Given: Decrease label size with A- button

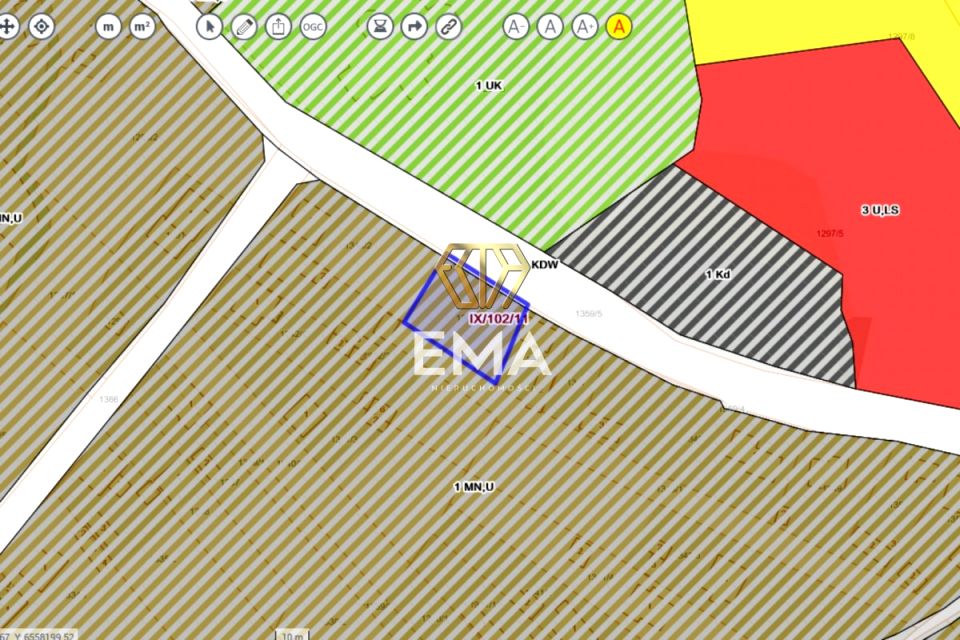Looking at the screenshot, I should 516,27.
